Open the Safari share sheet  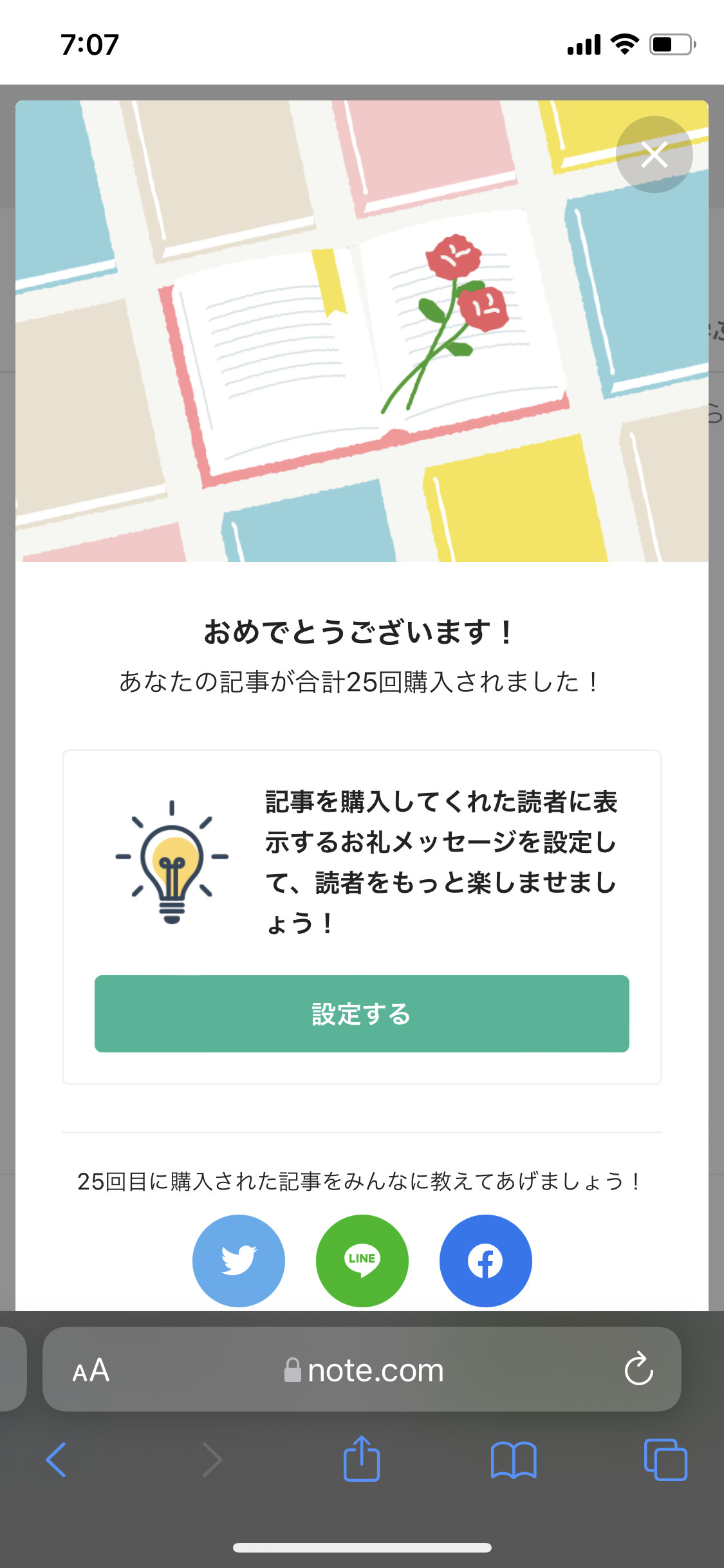362,1459
